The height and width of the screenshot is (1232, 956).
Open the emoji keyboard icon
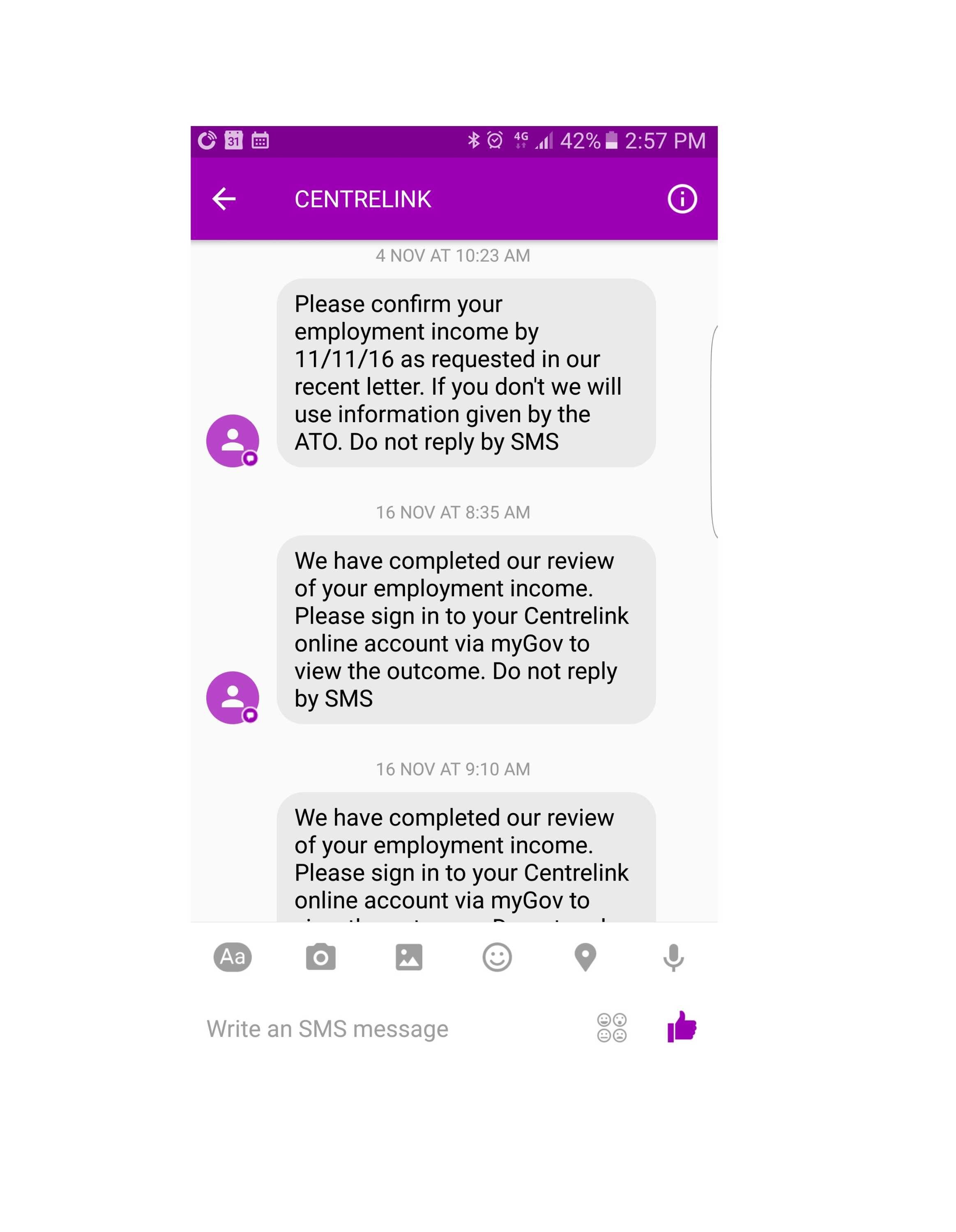pyautogui.click(x=612, y=1028)
